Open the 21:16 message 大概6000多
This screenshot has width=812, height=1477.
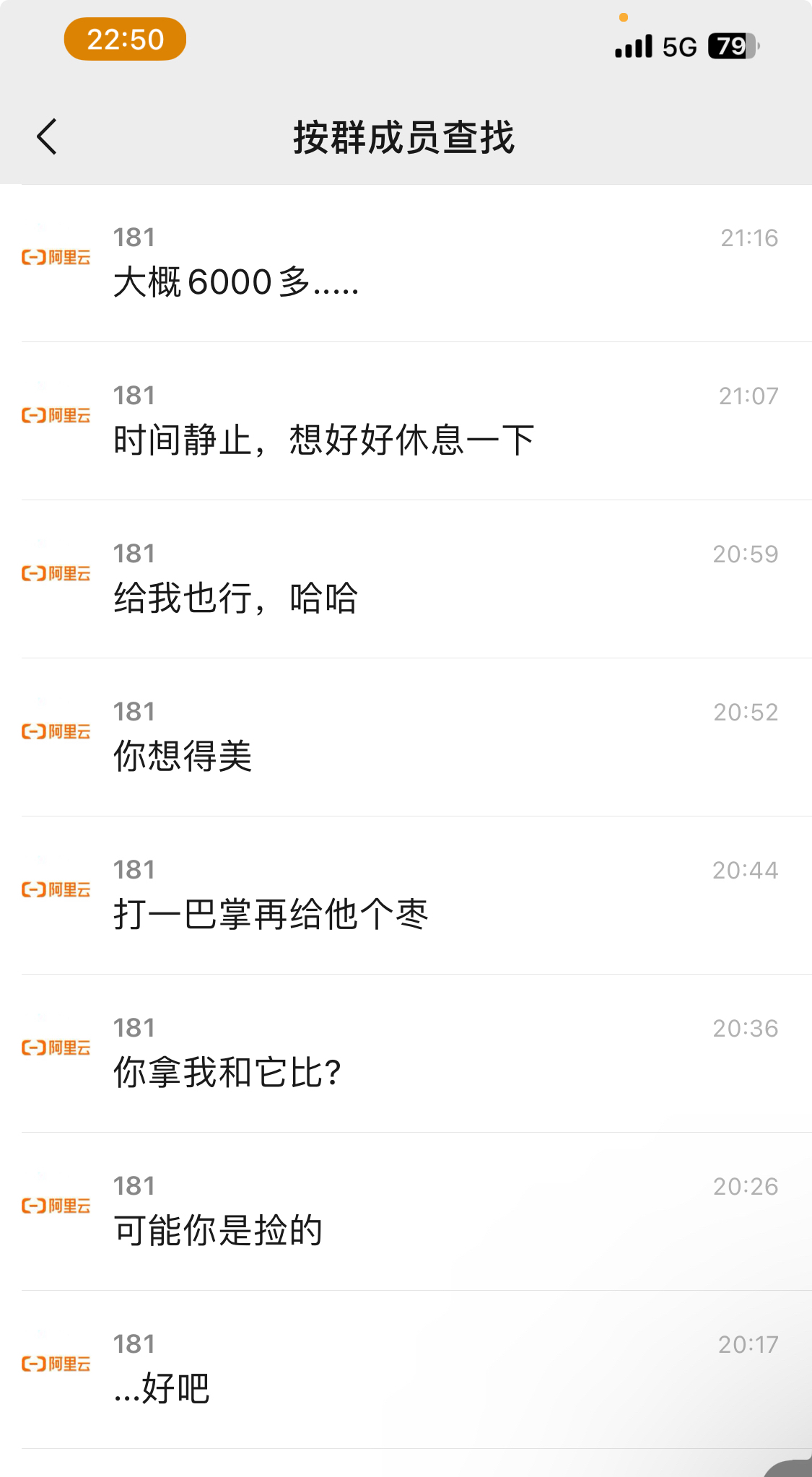point(406,263)
